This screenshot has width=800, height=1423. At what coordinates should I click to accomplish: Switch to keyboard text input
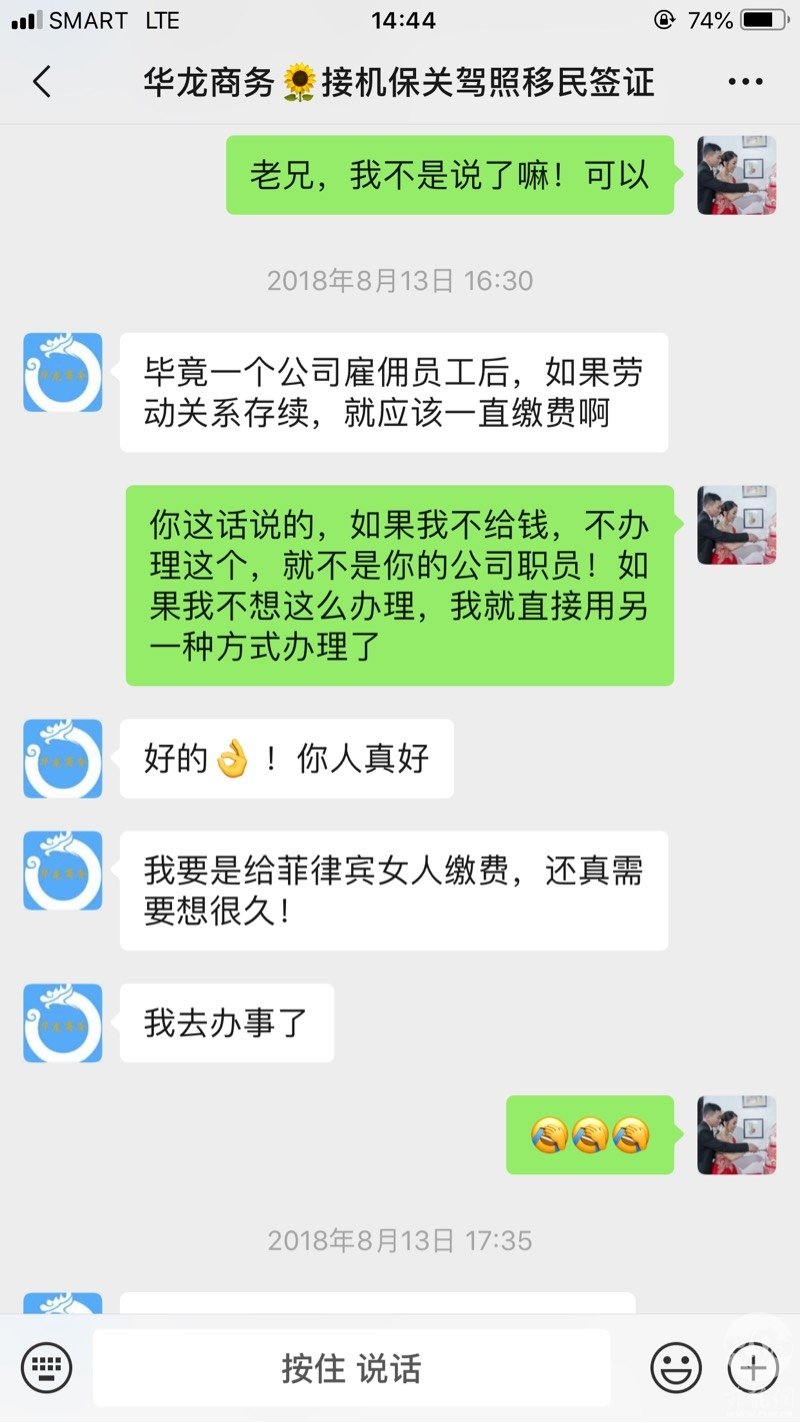pos(46,1366)
